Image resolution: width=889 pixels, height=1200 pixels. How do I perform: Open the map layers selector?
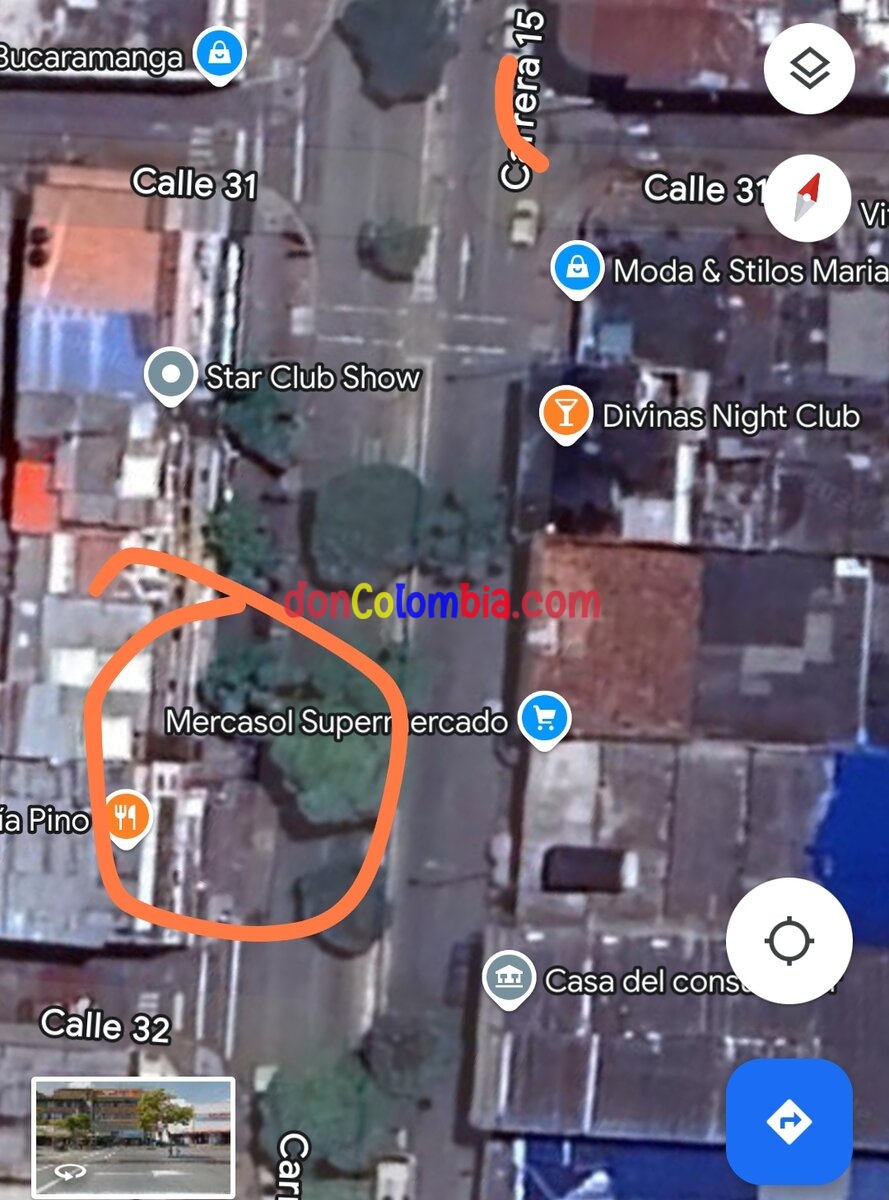coord(809,69)
